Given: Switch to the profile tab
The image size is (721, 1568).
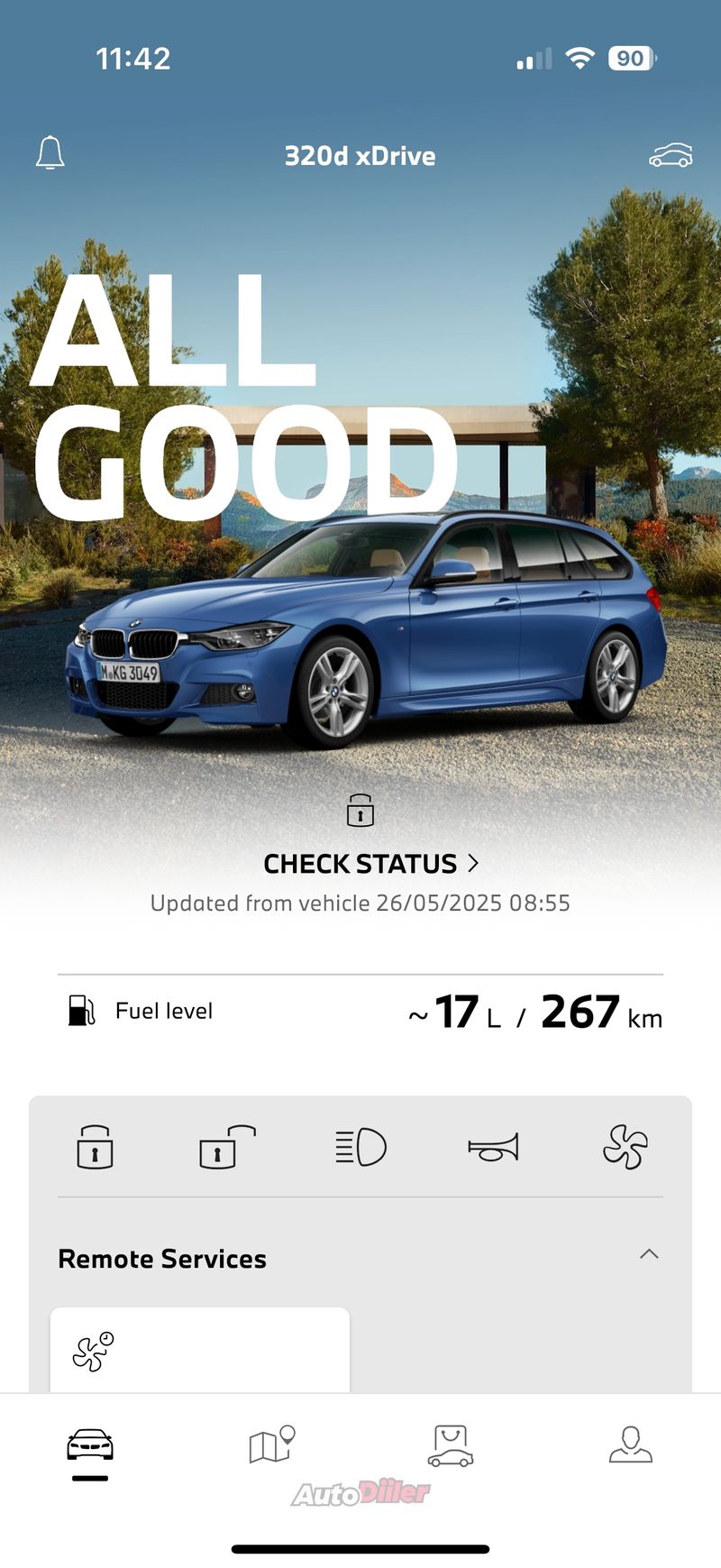Looking at the screenshot, I should 630,1444.
